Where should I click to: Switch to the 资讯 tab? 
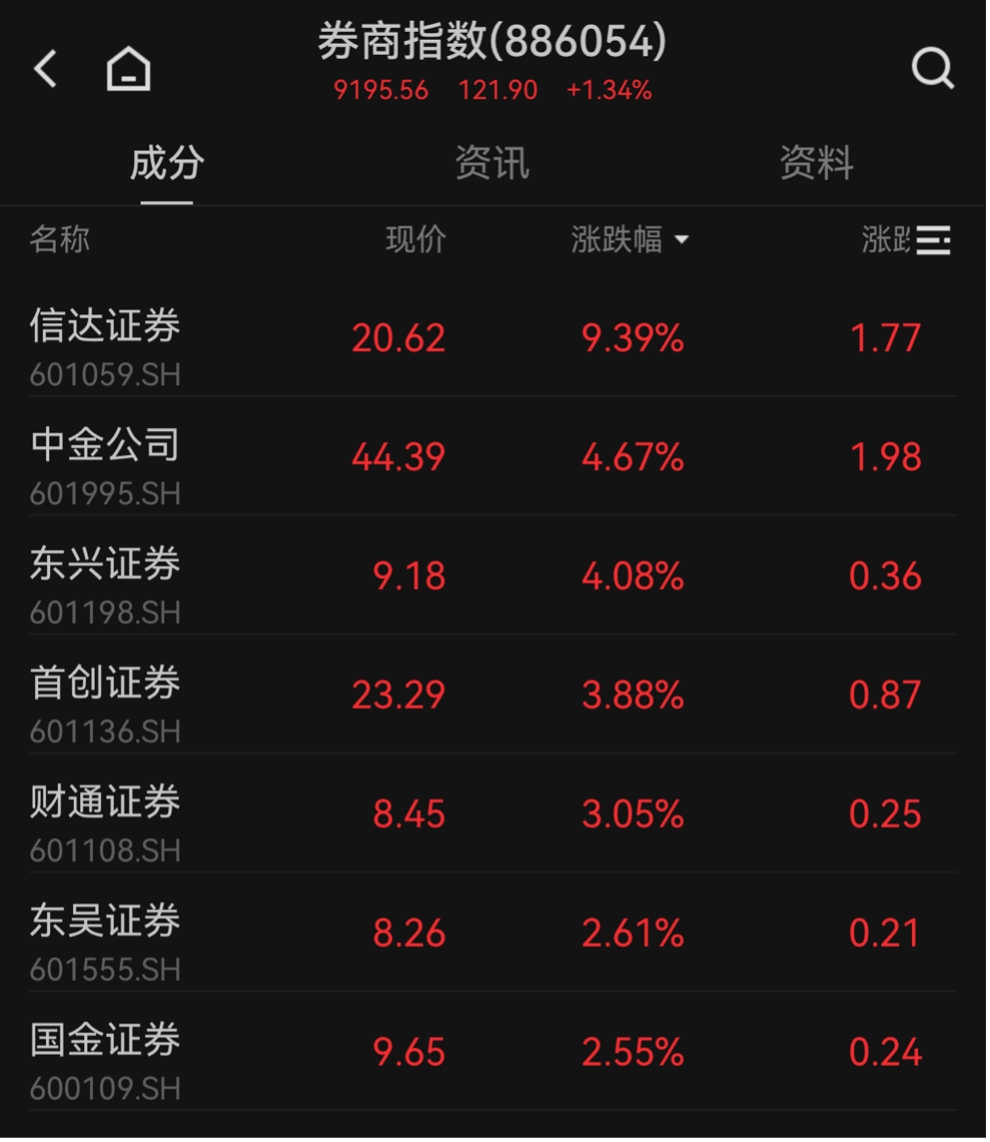tap(492, 163)
